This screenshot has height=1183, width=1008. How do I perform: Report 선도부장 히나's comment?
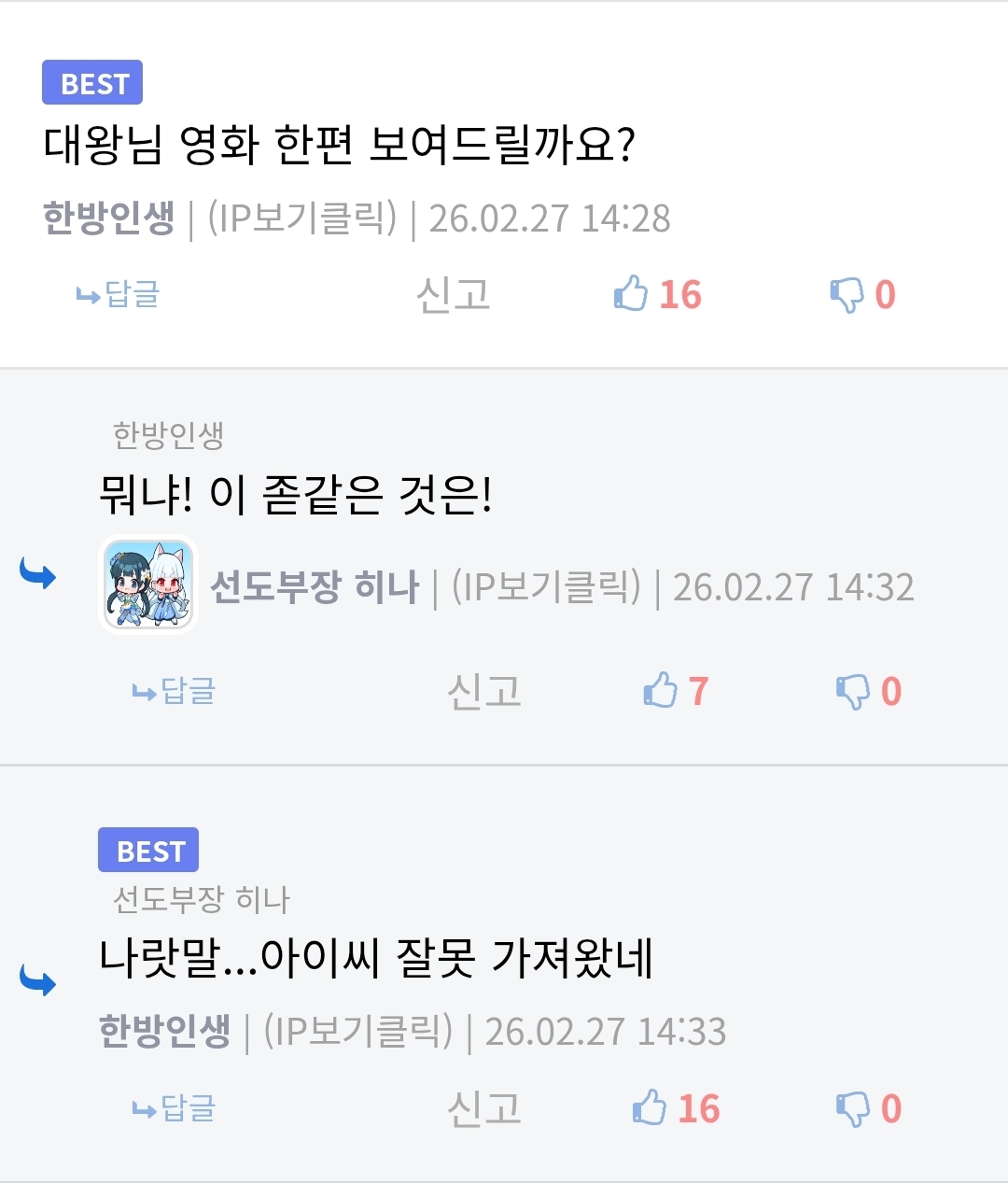pos(483,692)
